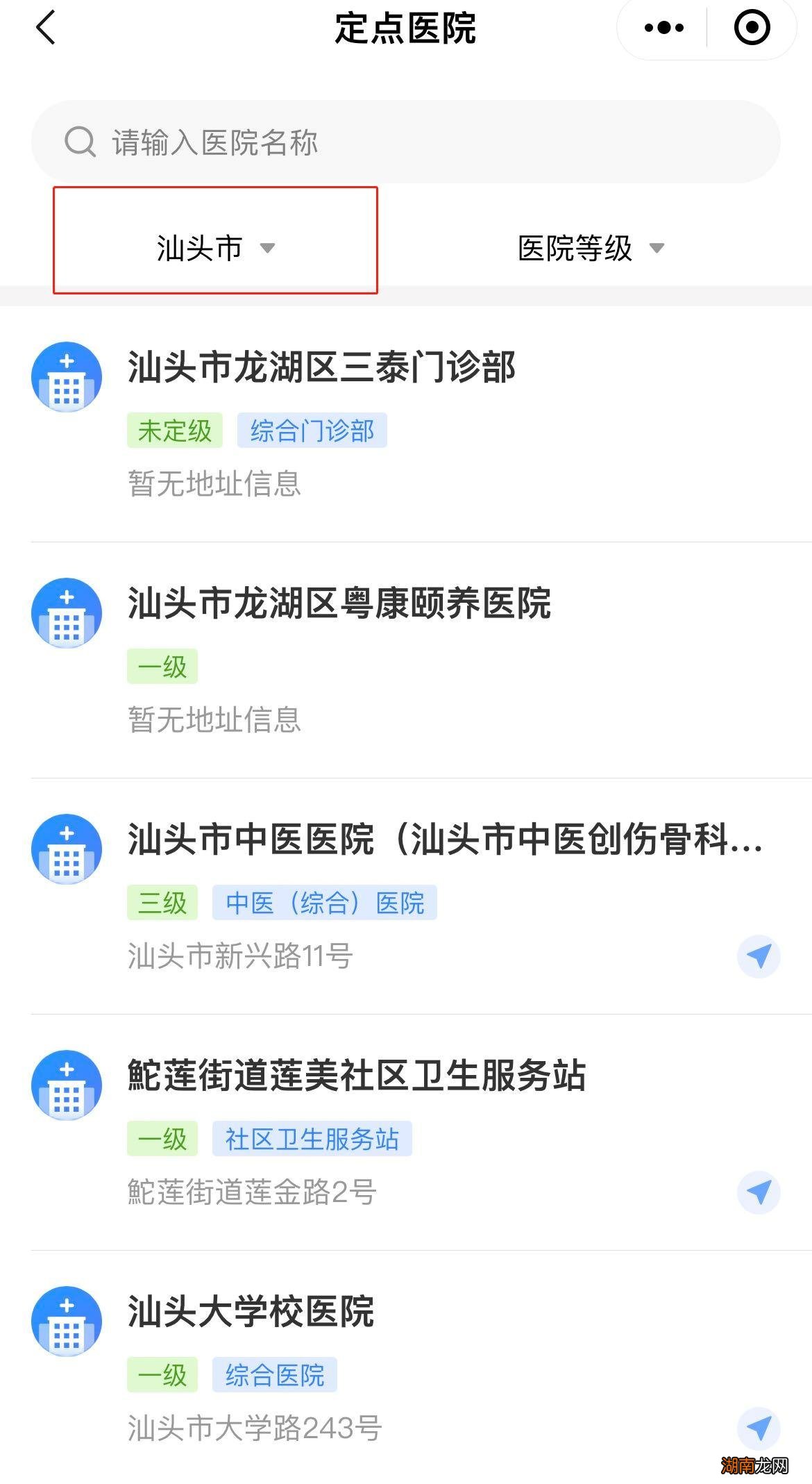Viewport: 812px width, 1484px height.
Task: Open the 汕头市 city dropdown
Action: click(210, 248)
